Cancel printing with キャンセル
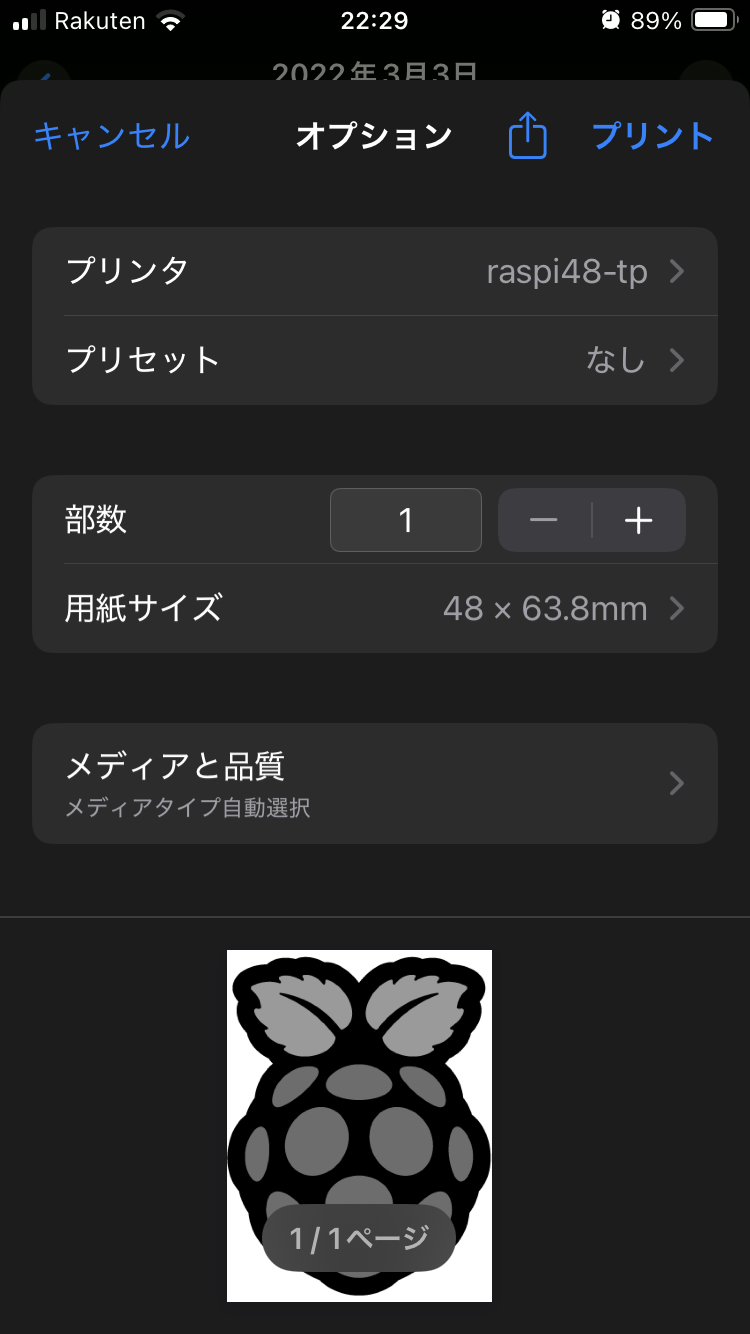This screenshot has height=1334, width=750. pyautogui.click(x=111, y=137)
